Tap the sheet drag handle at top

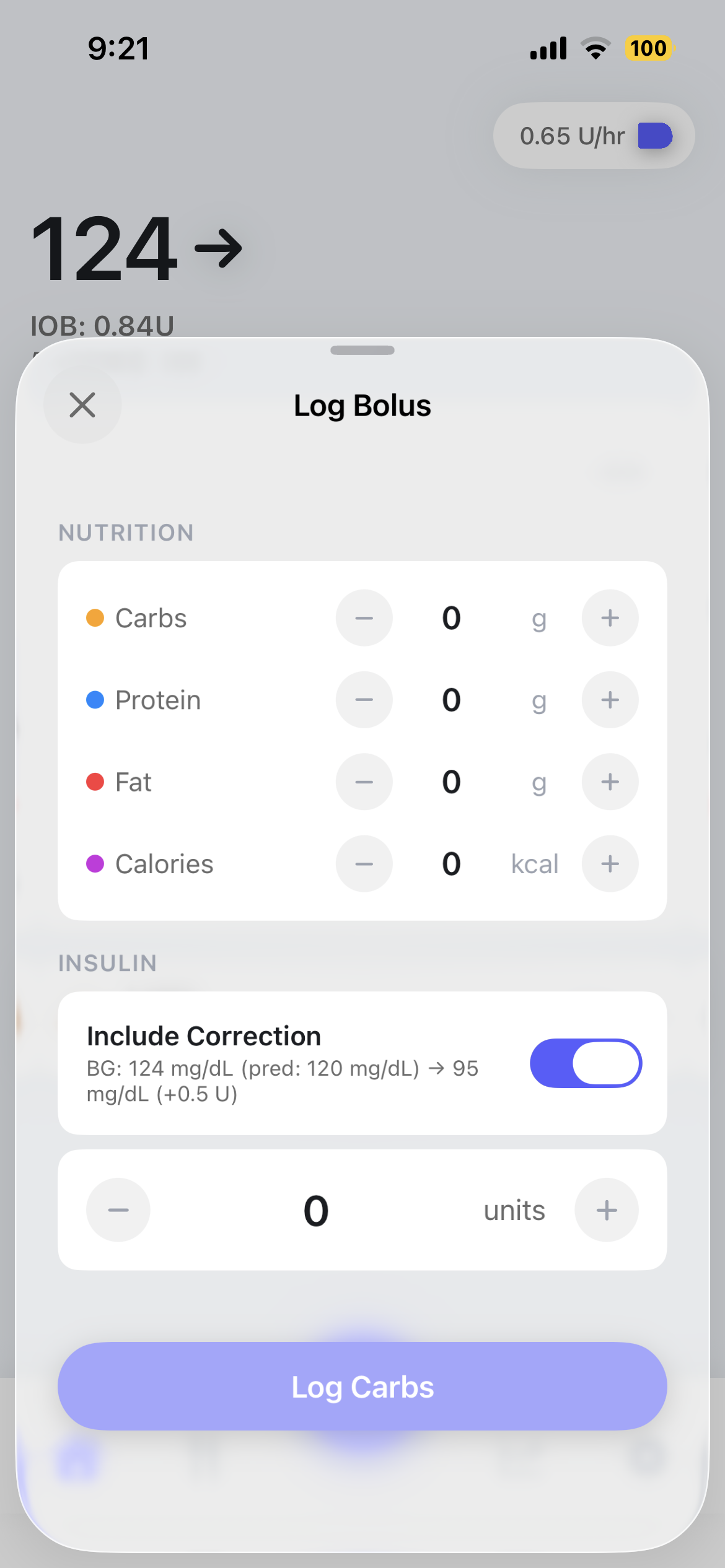[362, 350]
